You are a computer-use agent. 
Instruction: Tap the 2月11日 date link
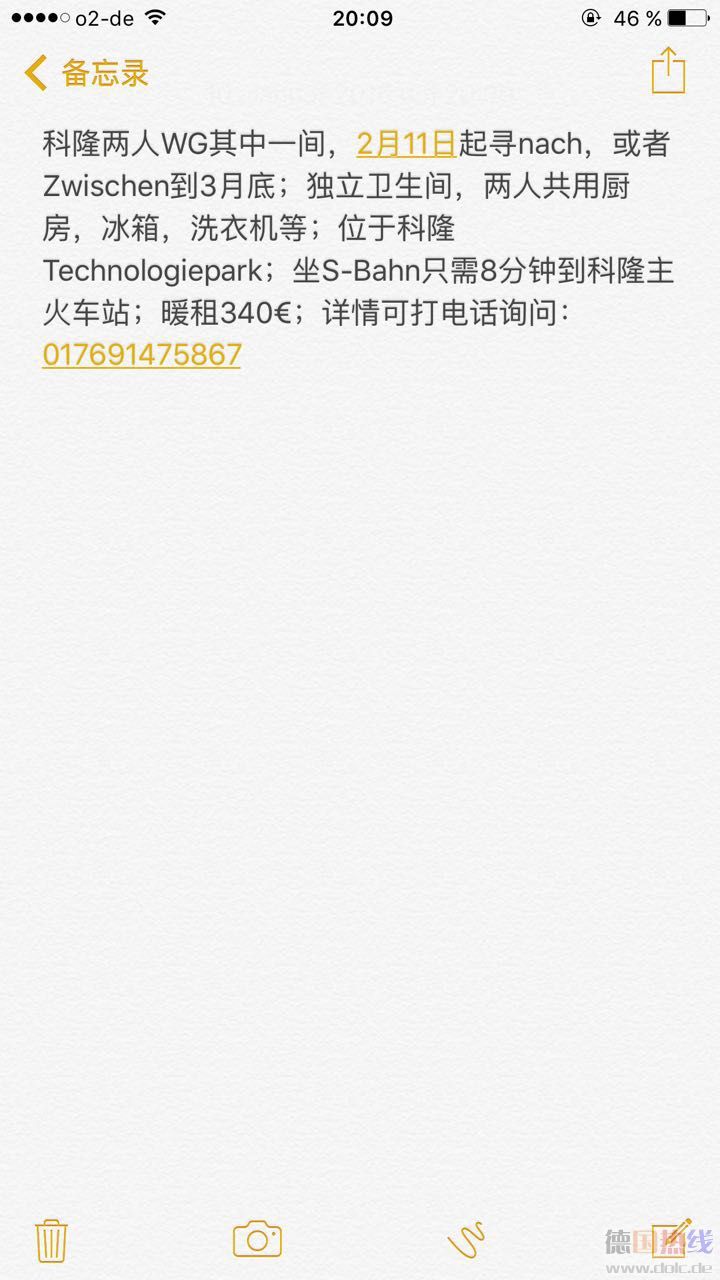406,144
